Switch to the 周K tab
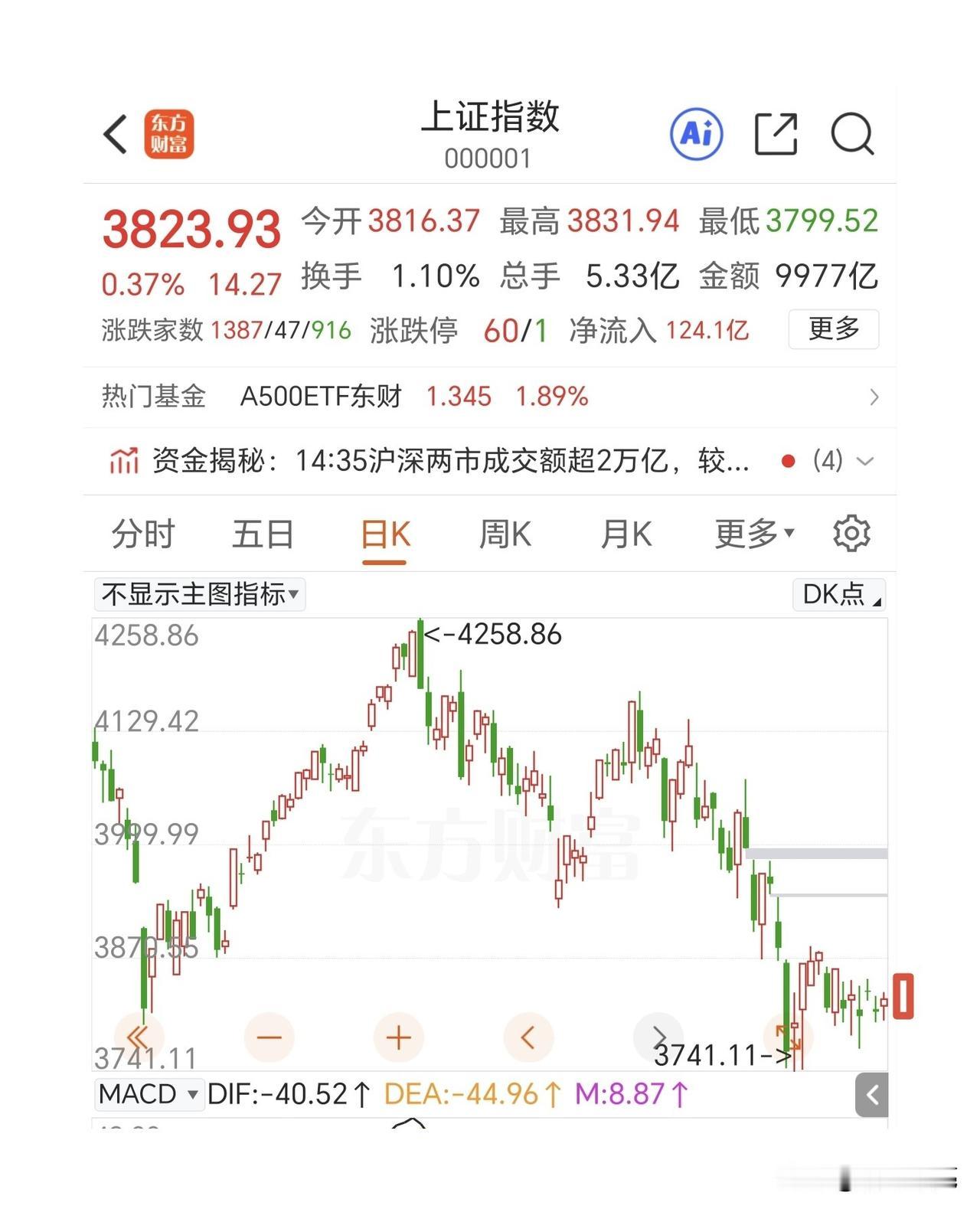The width and height of the screenshot is (980, 1212). click(505, 534)
